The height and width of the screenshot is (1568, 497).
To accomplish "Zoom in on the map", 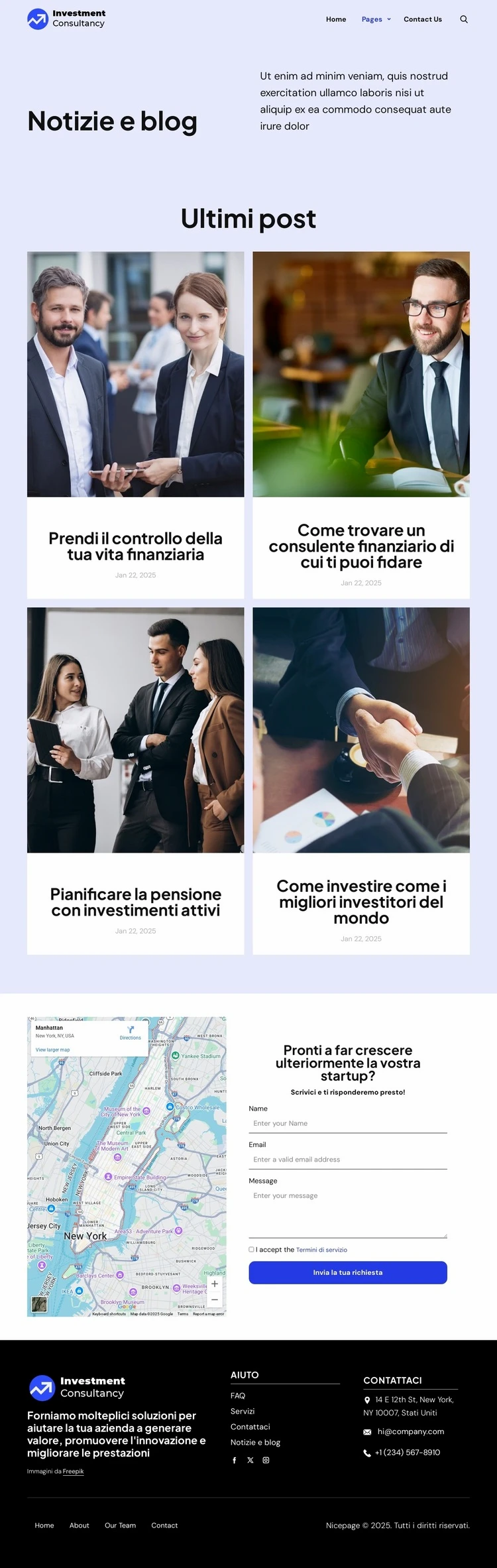I will point(215,1284).
